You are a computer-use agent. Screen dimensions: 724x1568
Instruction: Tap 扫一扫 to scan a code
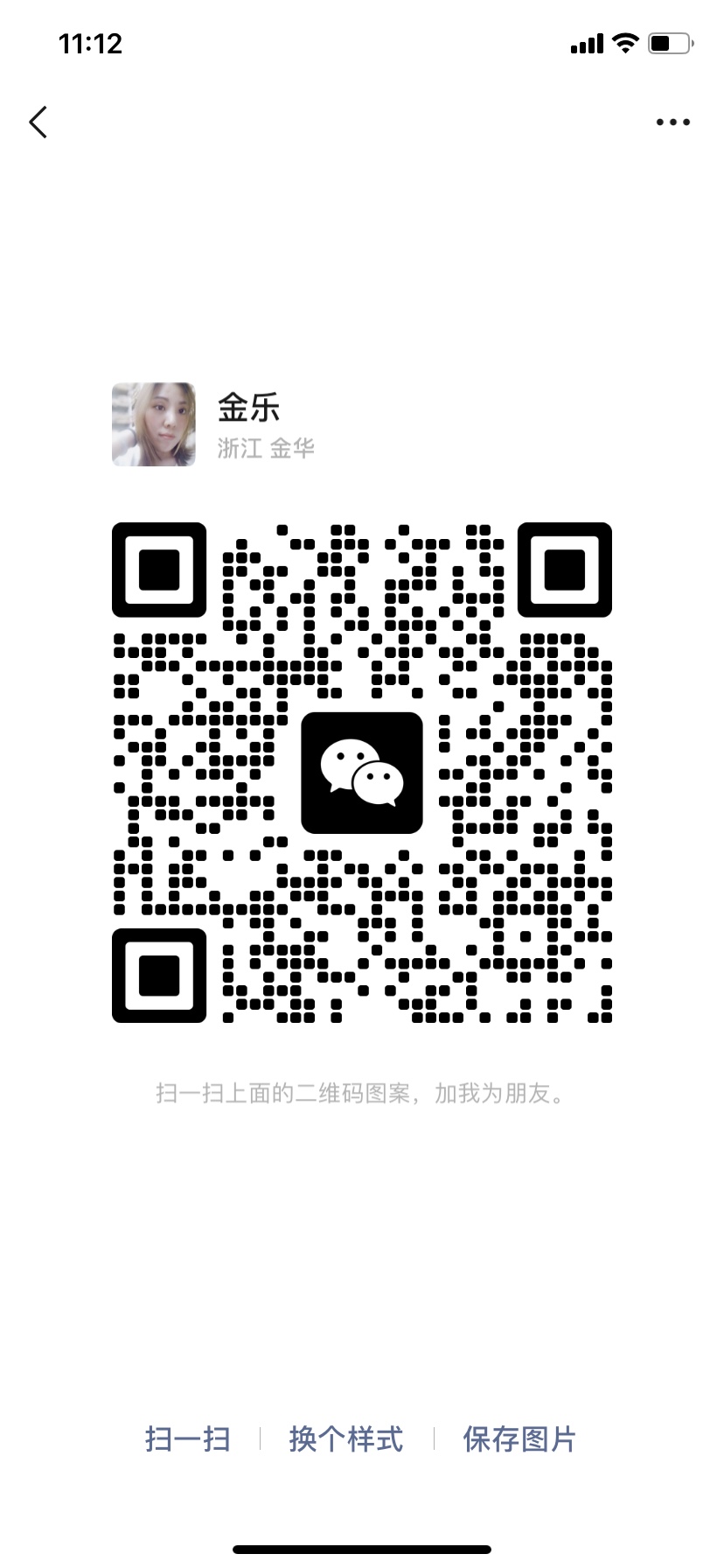188,1439
